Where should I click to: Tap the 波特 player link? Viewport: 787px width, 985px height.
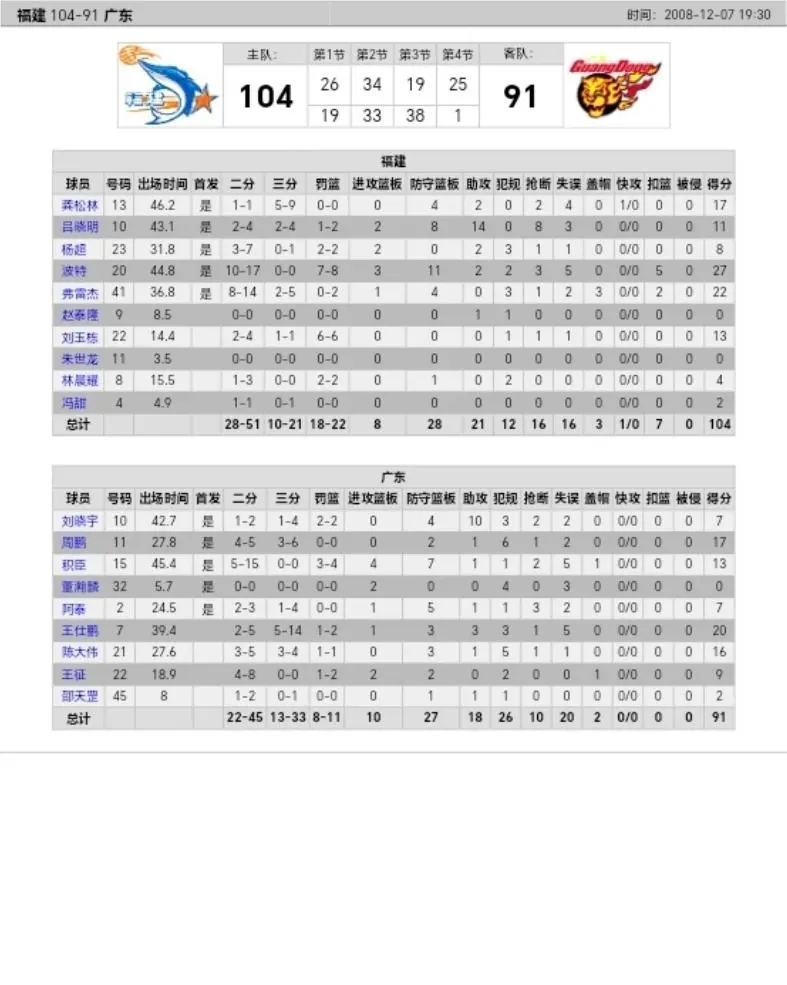coord(73,271)
